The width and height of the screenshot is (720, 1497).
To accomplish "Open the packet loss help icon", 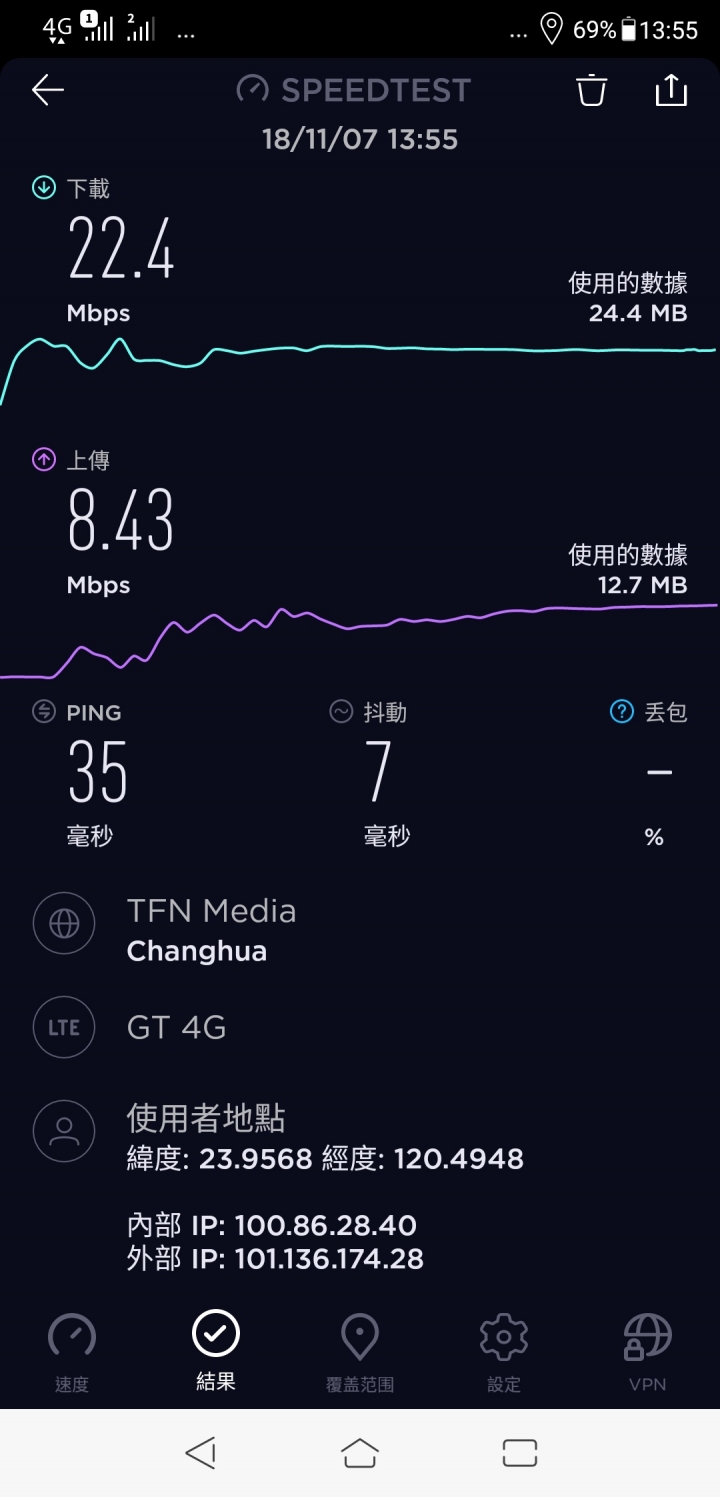I will pos(621,712).
